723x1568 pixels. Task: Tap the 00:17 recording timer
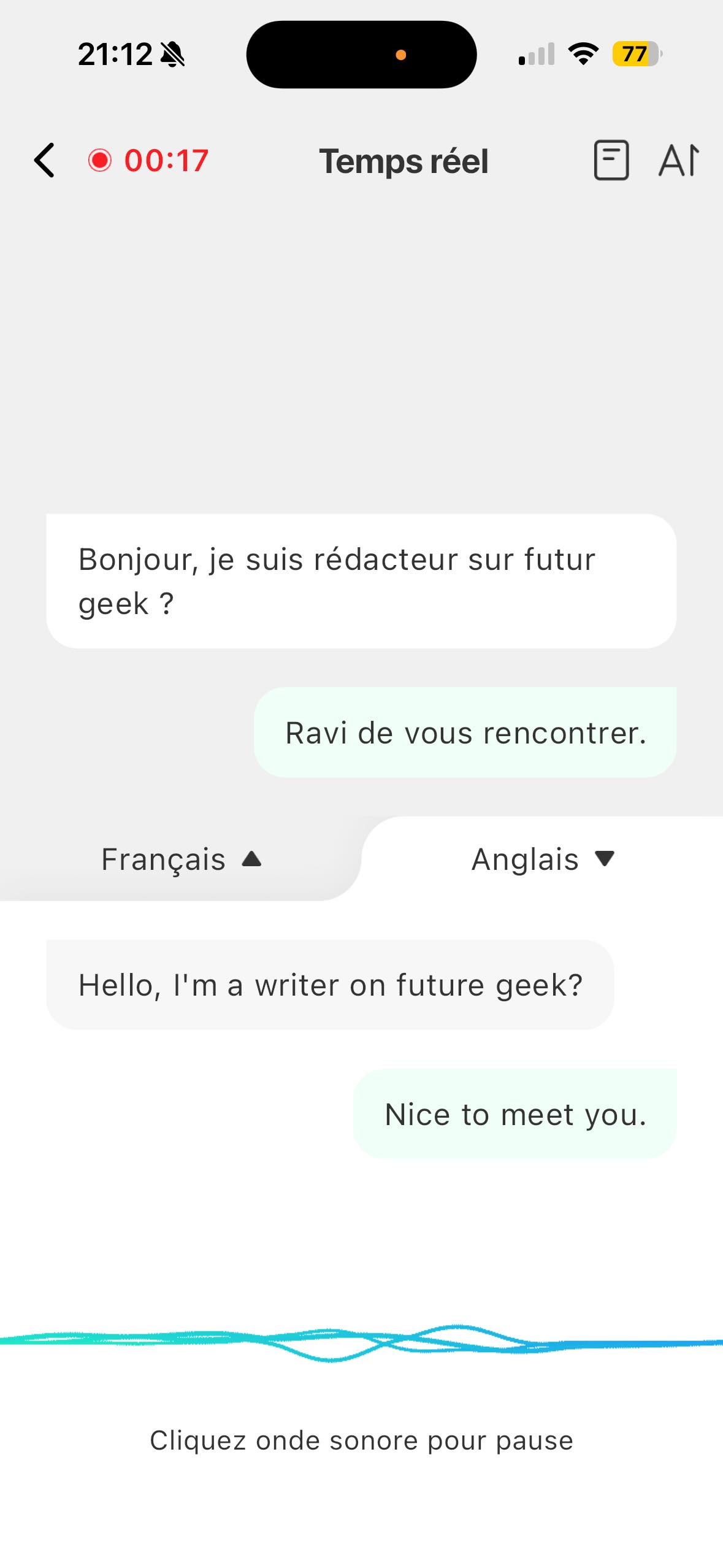(166, 161)
